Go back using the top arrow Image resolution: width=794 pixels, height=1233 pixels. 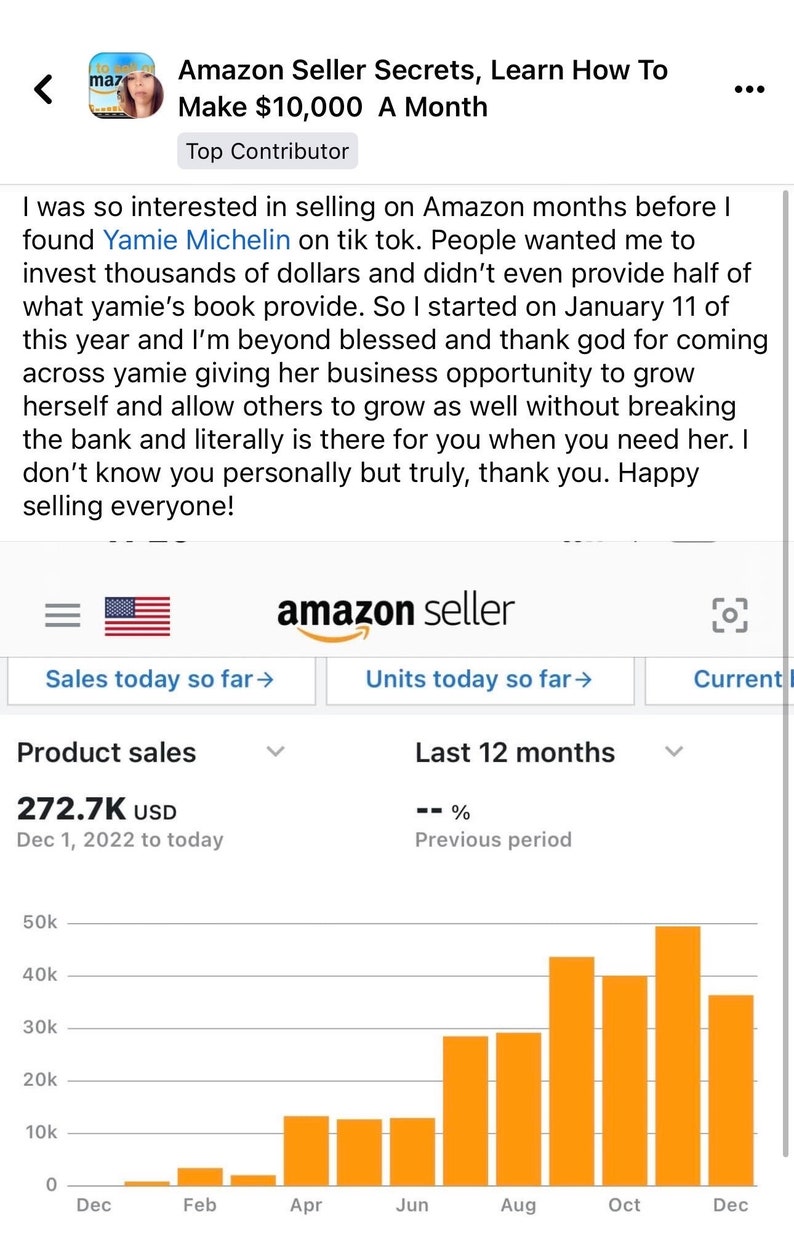pos(43,89)
